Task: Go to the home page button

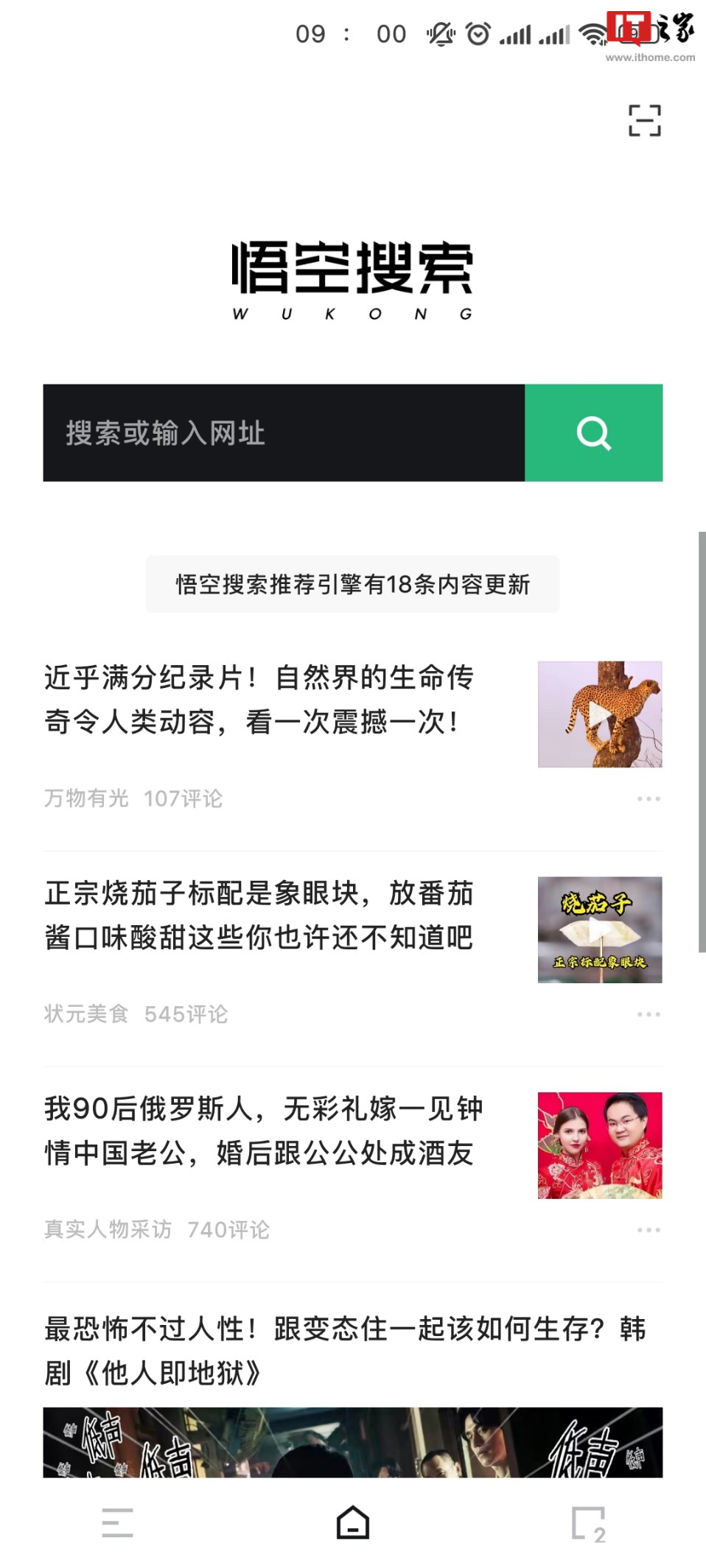Action: tap(353, 1522)
